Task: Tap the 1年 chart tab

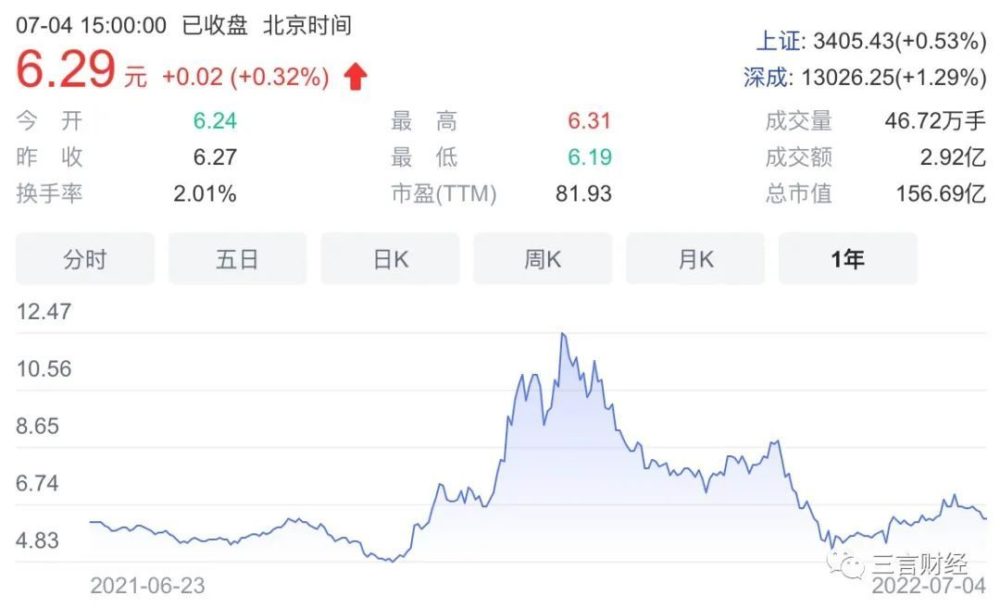Action: tap(847, 260)
